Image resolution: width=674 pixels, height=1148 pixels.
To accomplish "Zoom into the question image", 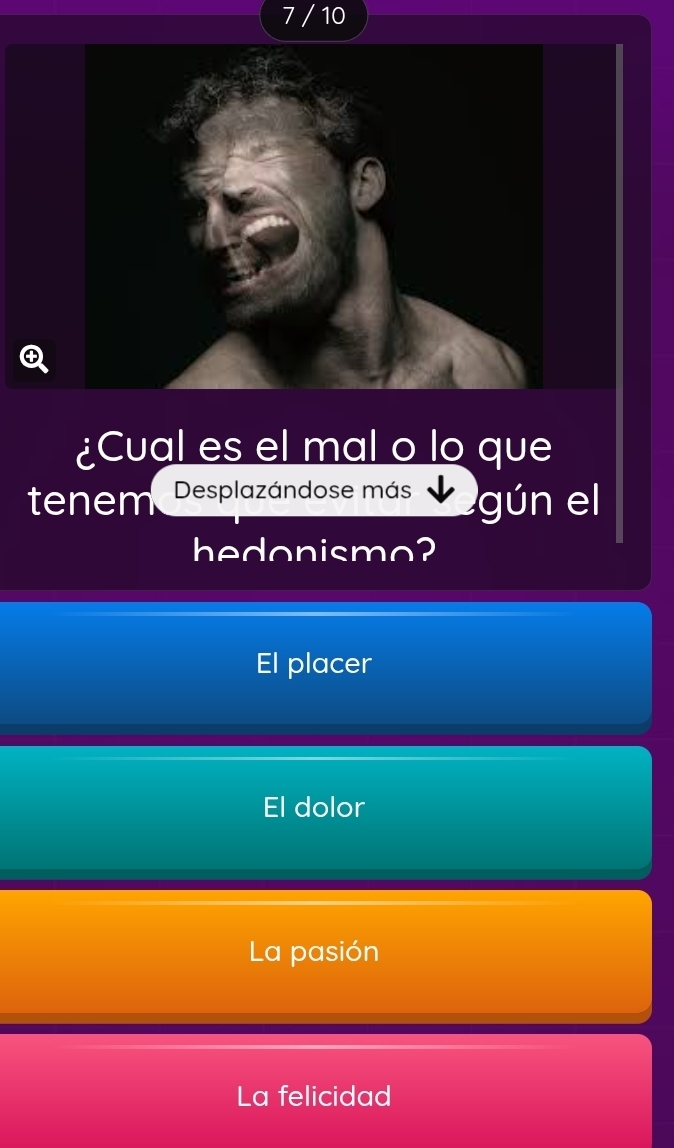I will click(x=32, y=358).
